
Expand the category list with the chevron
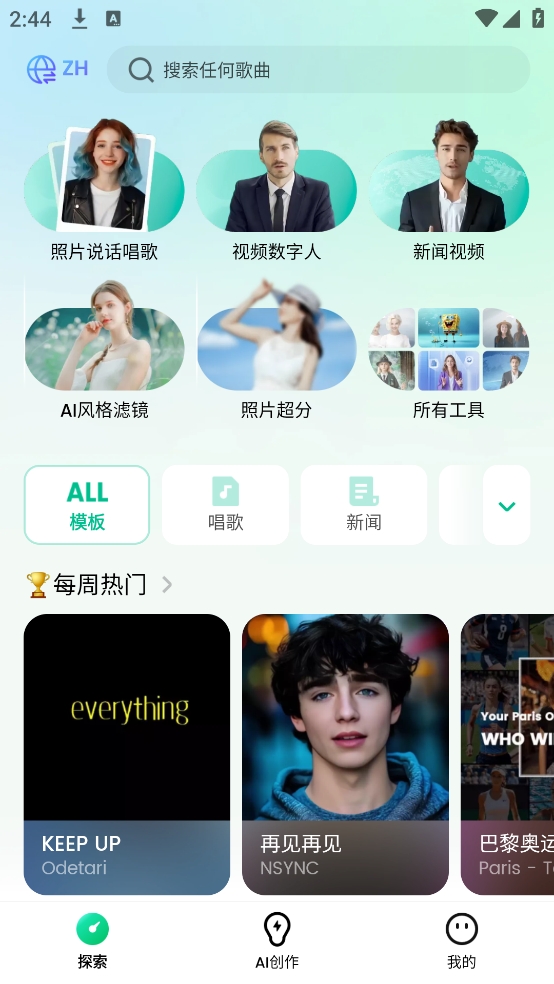click(507, 505)
